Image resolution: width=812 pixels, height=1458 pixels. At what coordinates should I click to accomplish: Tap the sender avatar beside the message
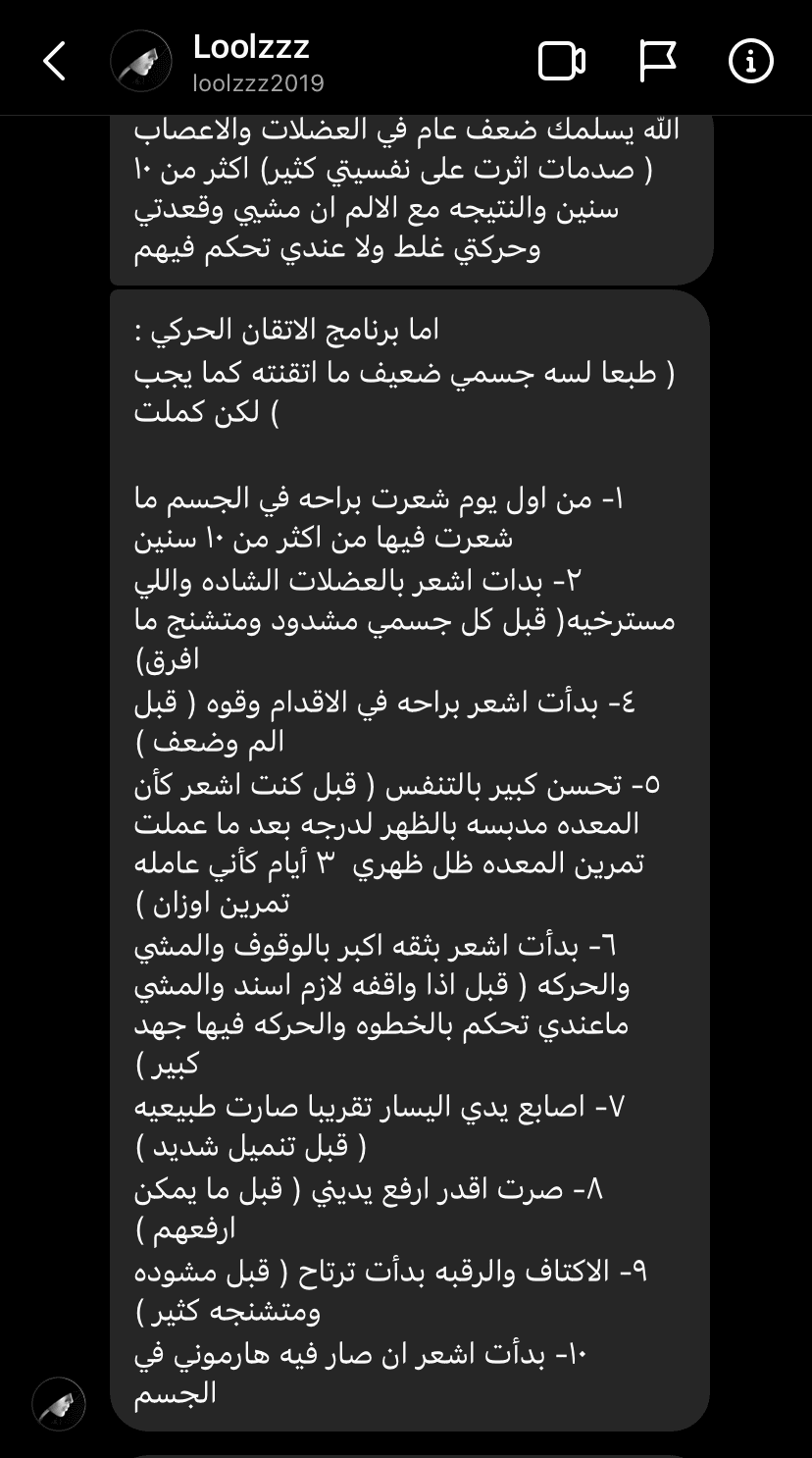(59, 1403)
